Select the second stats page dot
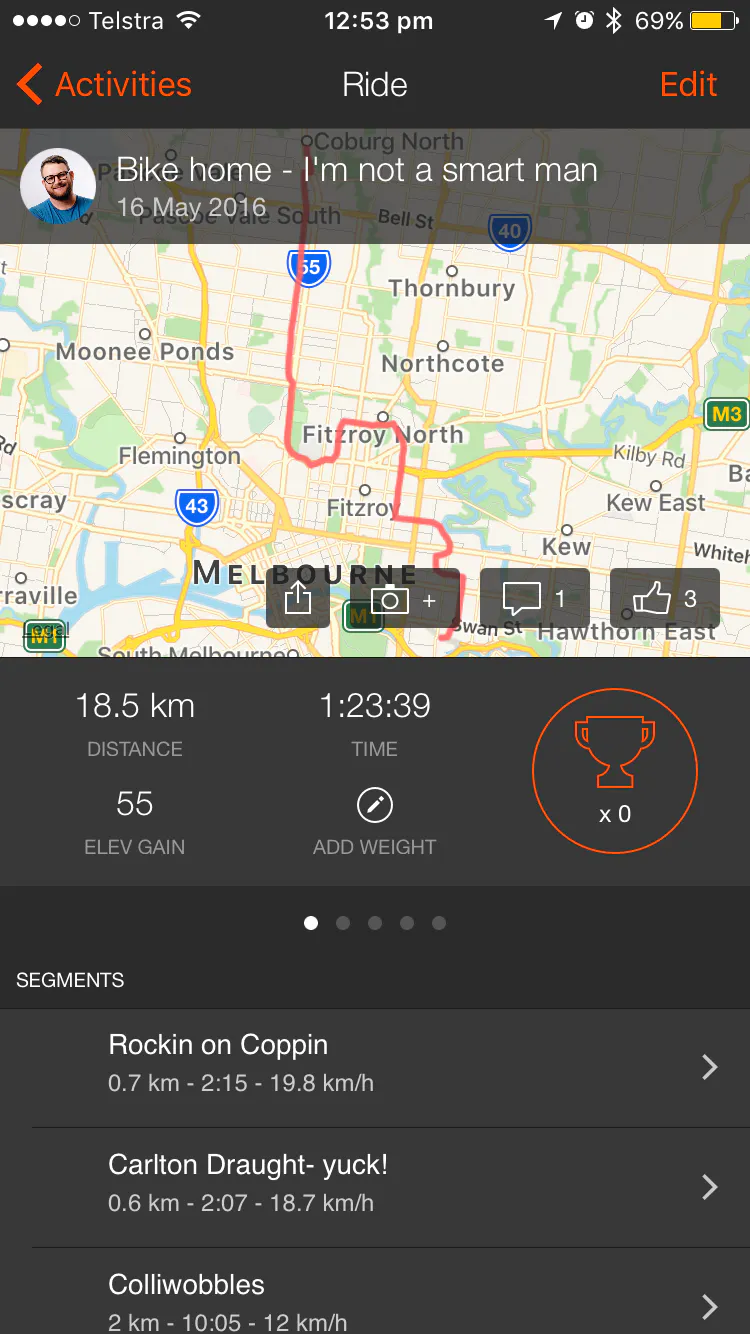This screenshot has width=750, height=1334. (x=343, y=923)
